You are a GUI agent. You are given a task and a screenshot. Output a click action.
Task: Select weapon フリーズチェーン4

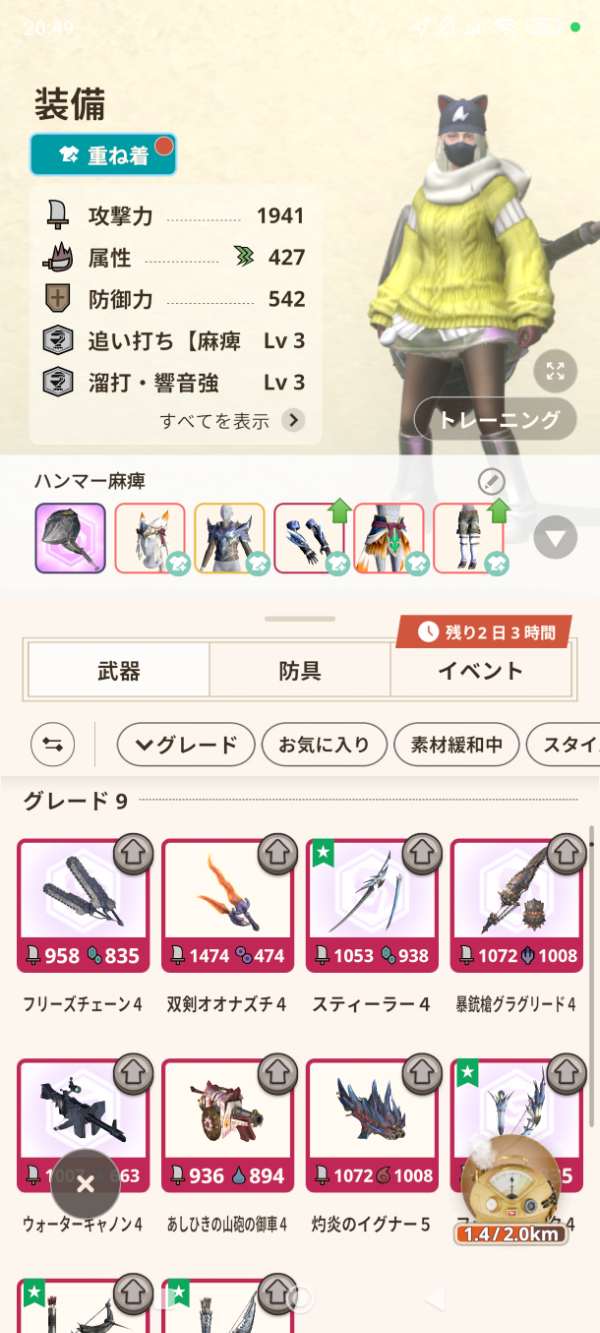[x=84, y=905]
